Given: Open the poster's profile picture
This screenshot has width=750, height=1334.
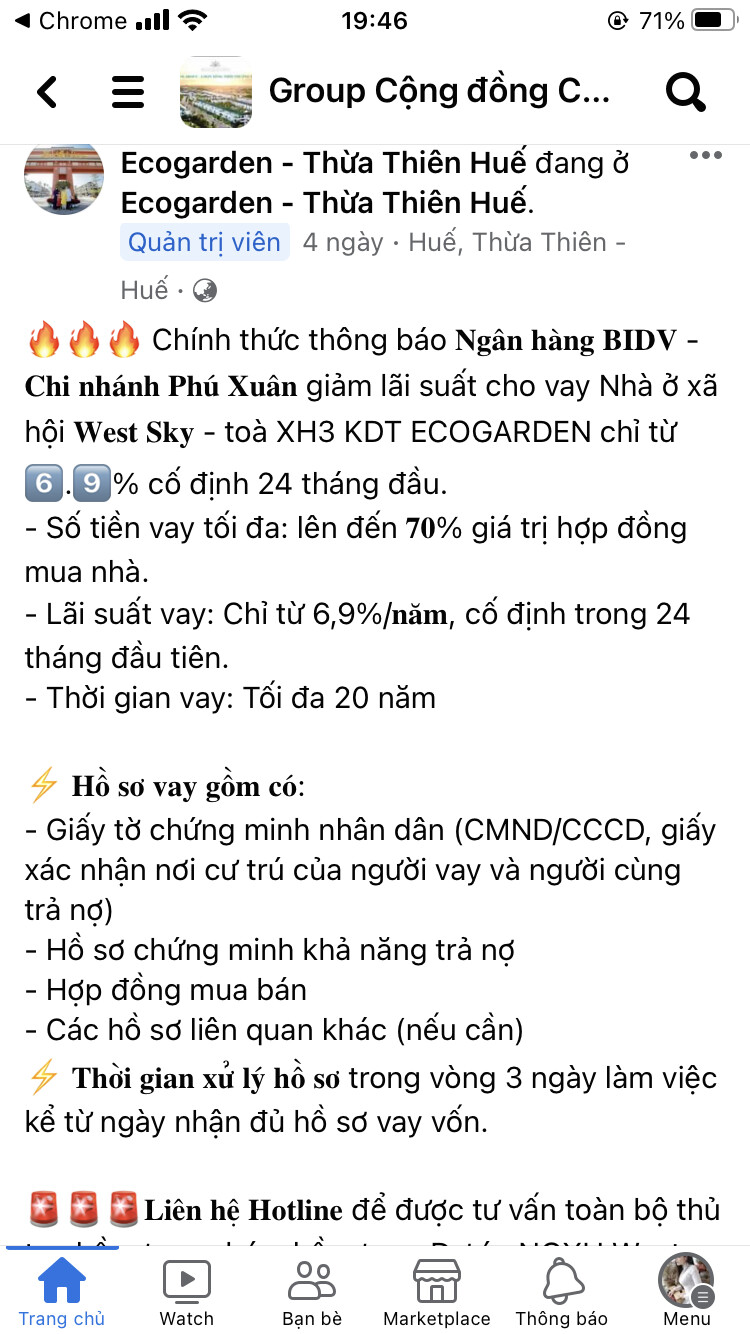Looking at the screenshot, I should (63, 178).
